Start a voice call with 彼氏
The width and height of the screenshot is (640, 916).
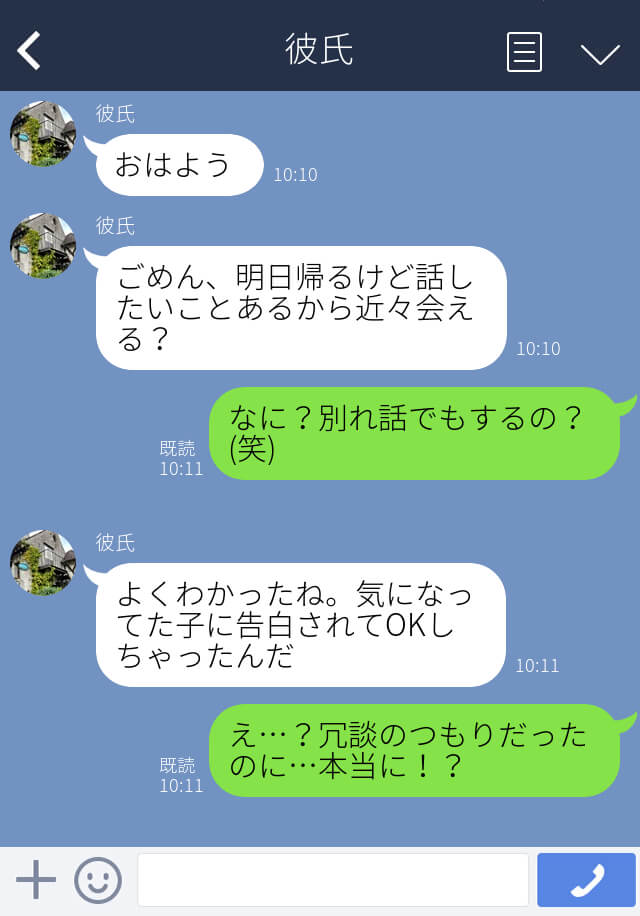click(586, 880)
